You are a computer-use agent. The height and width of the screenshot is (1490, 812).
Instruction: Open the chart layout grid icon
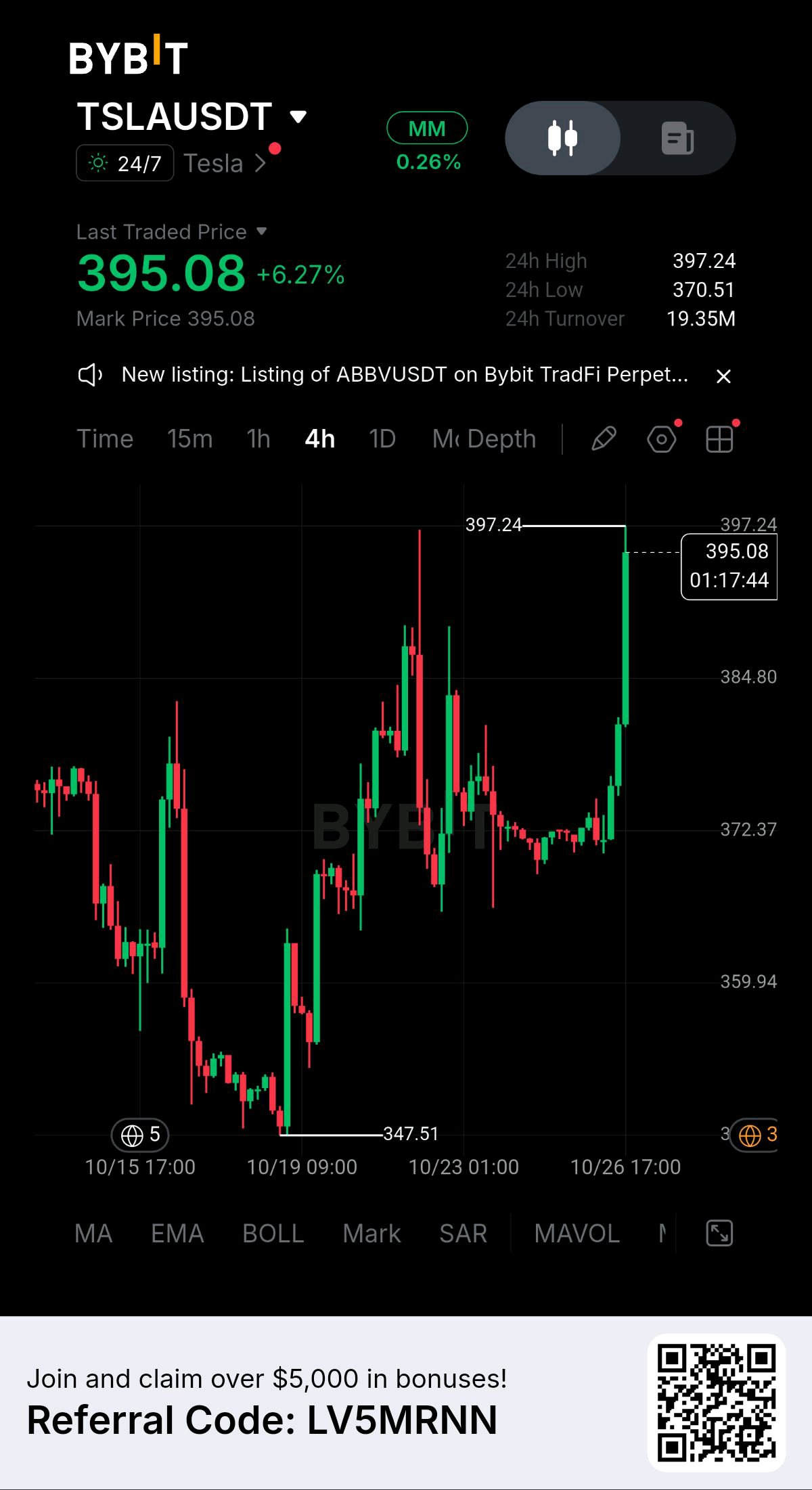pyautogui.click(x=719, y=439)
